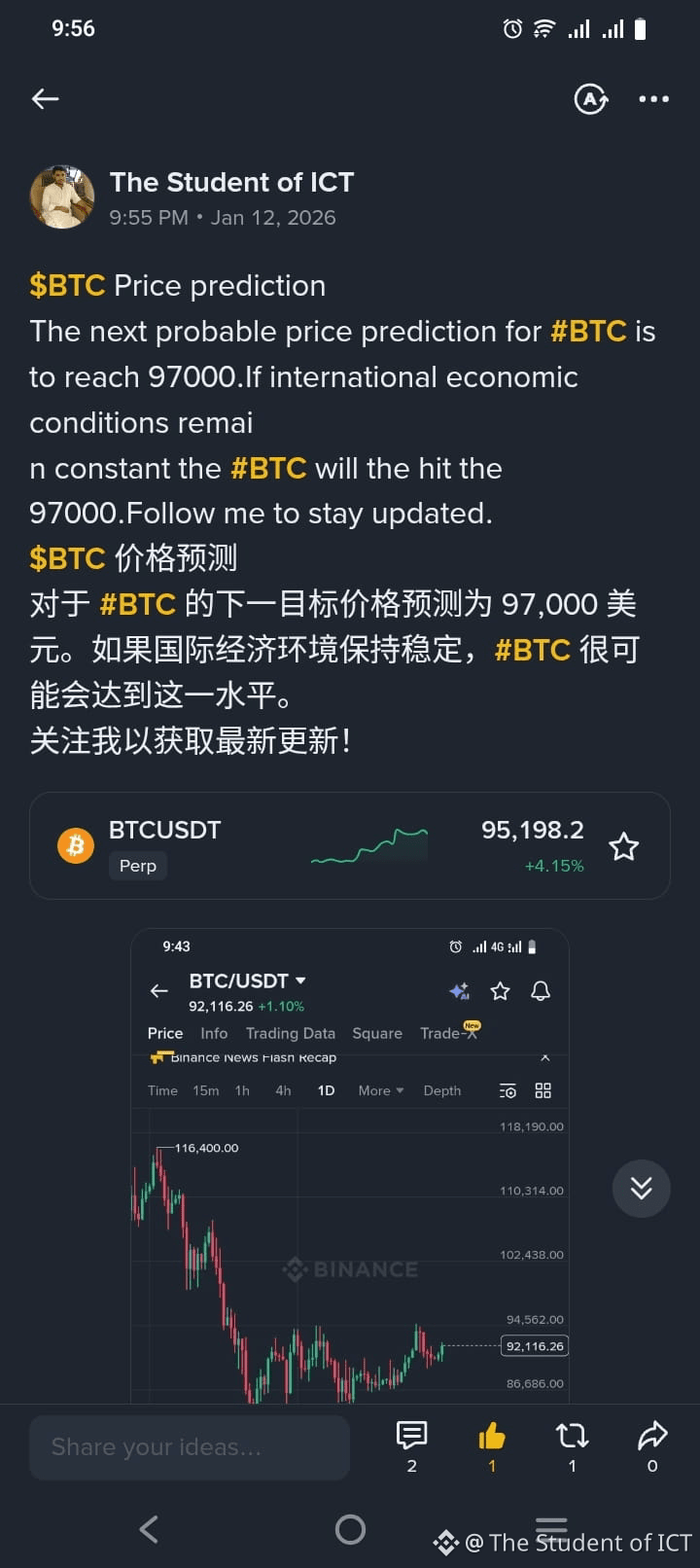Toggle the star on the BTC/USDT chart

click(500, 991)
